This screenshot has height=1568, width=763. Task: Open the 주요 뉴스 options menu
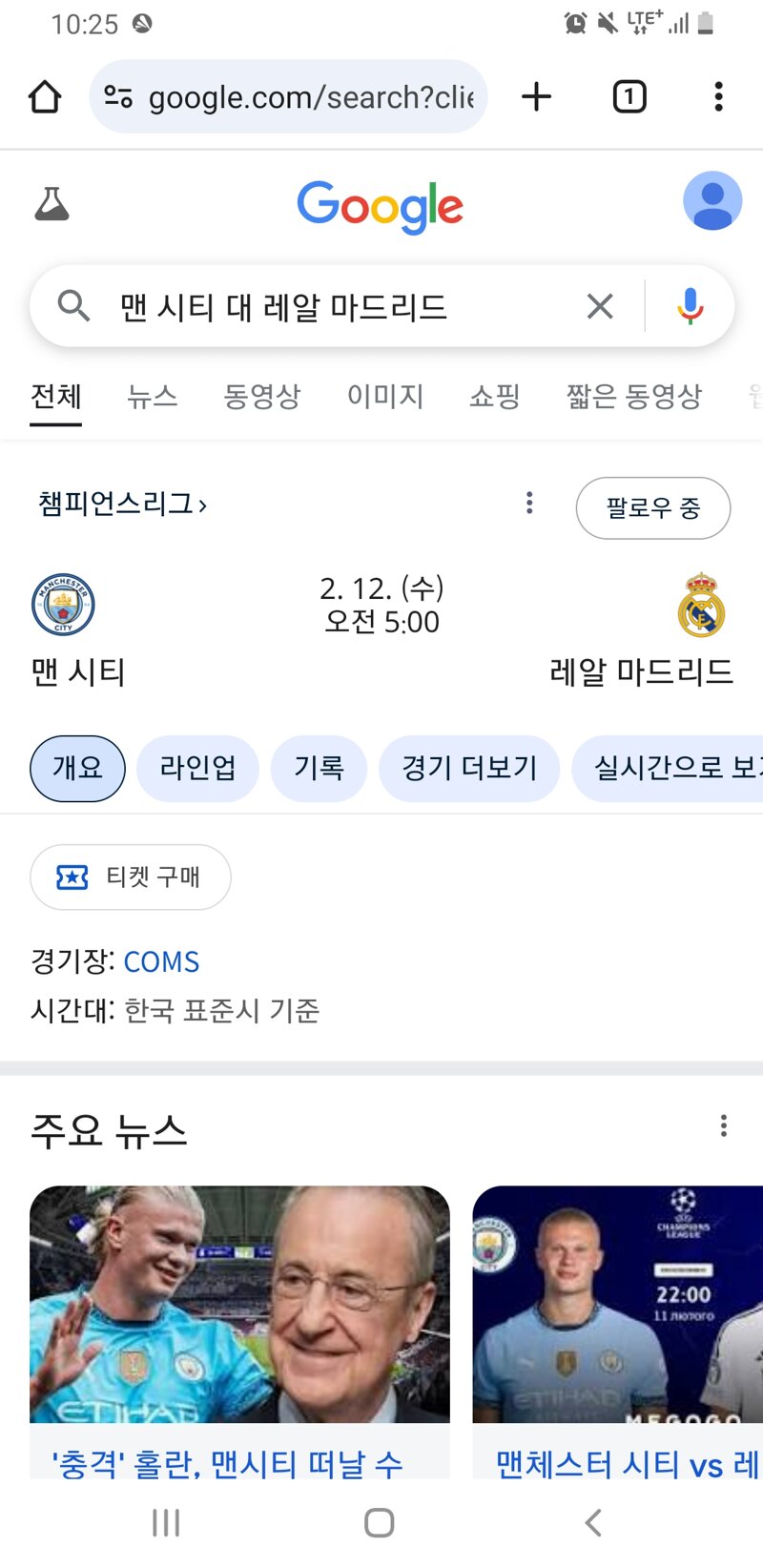click(x=724, y=1126)
